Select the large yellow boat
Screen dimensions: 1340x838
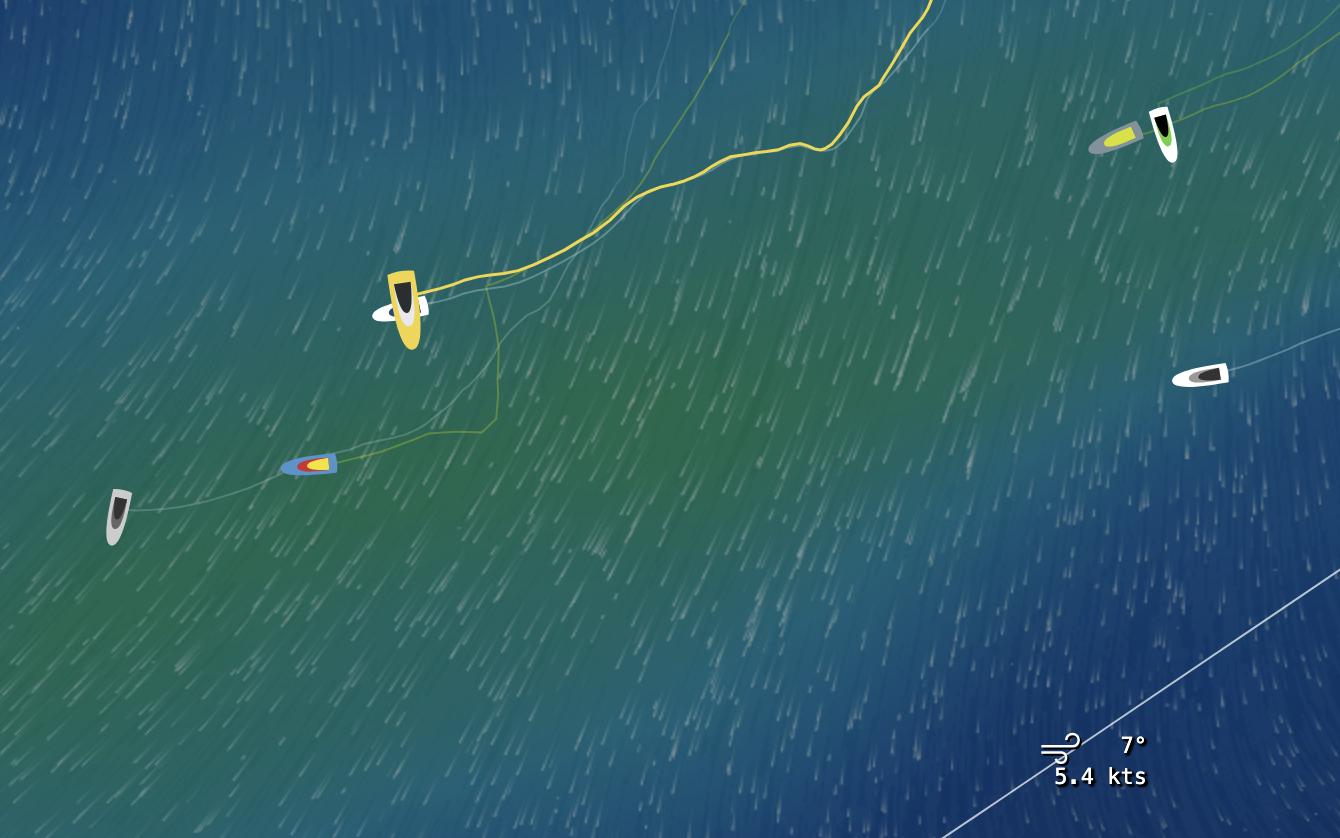(x=406, y=312)
